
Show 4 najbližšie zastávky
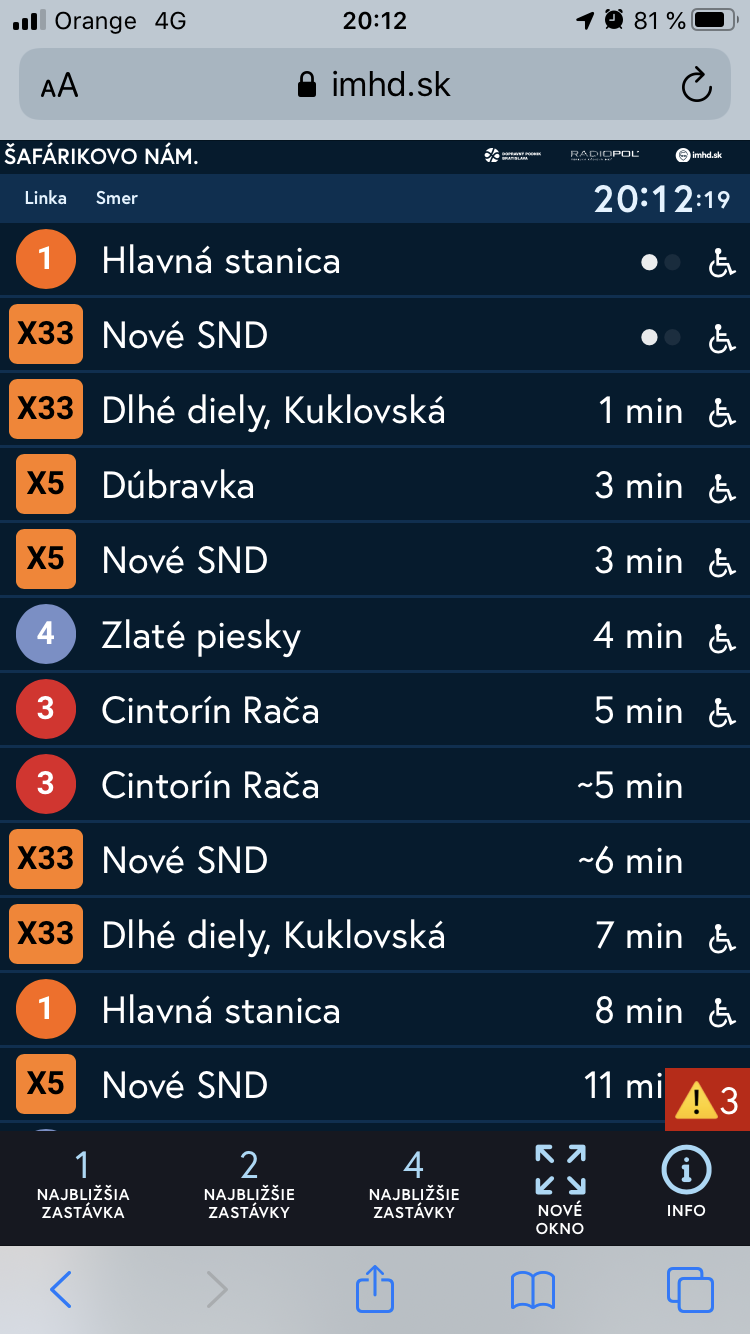(x=413, y=1185)
